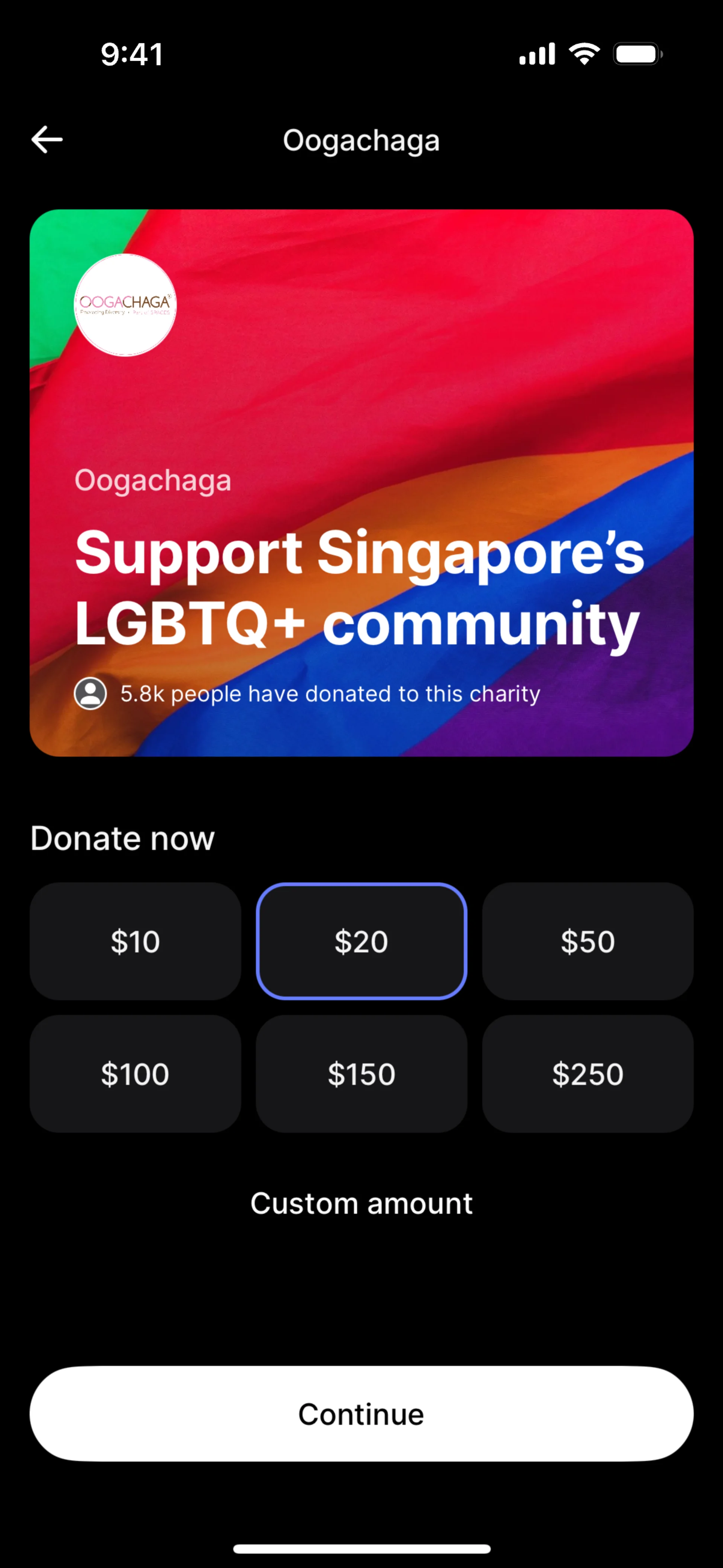Pick the $50 donation amount

588,941
